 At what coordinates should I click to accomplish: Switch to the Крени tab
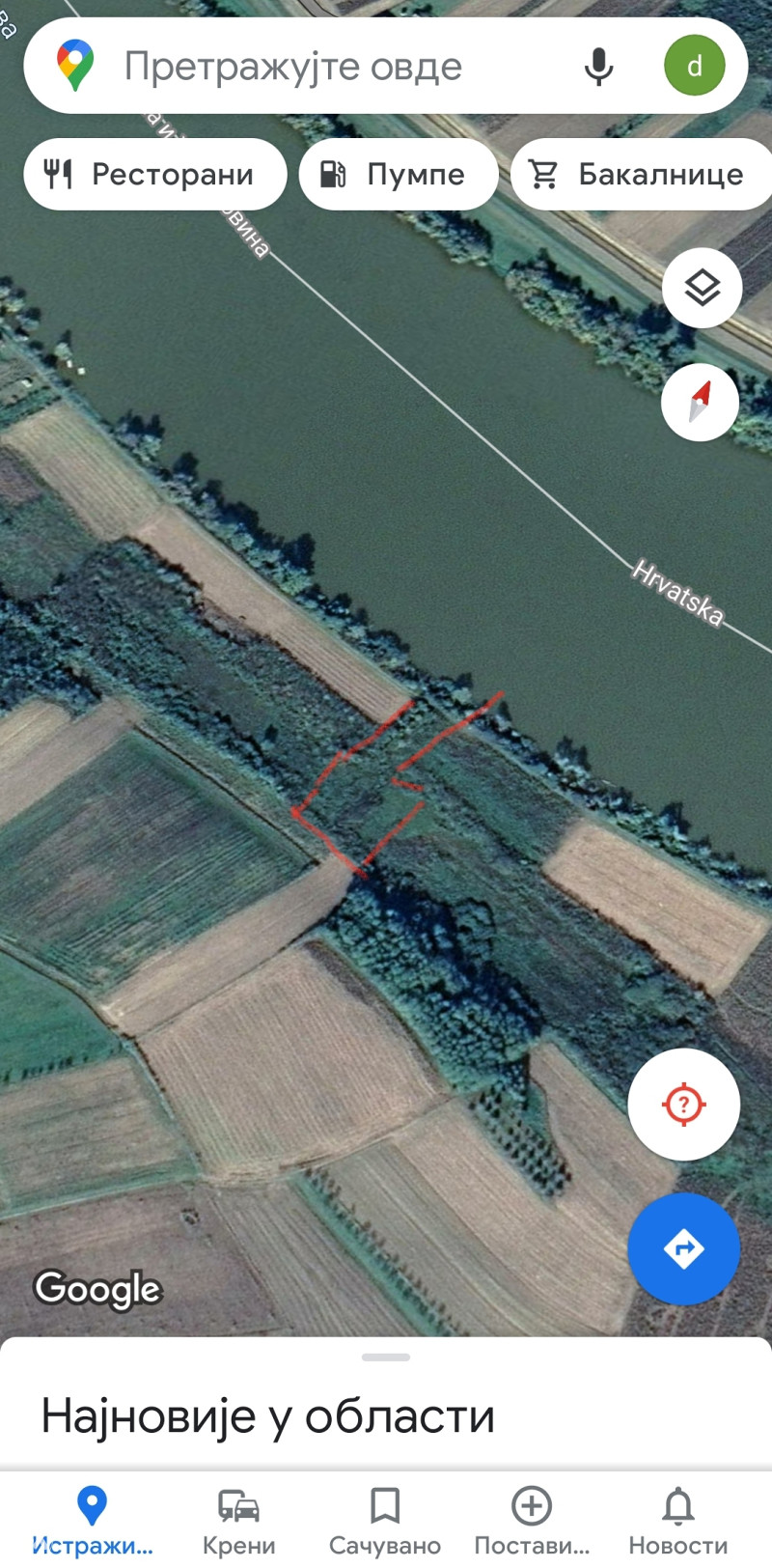(x=238, y=1521)
